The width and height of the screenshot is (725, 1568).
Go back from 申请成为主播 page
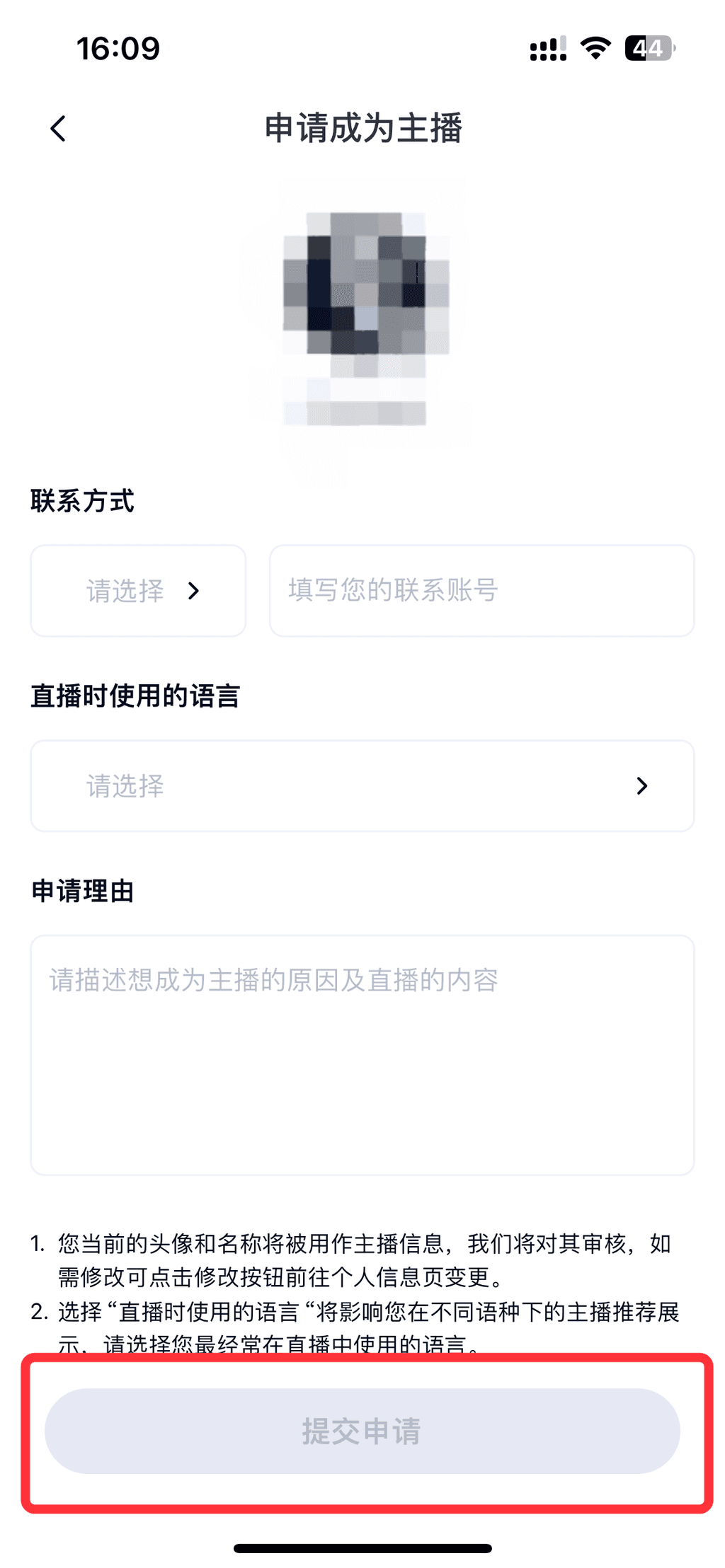coord(59,129)
